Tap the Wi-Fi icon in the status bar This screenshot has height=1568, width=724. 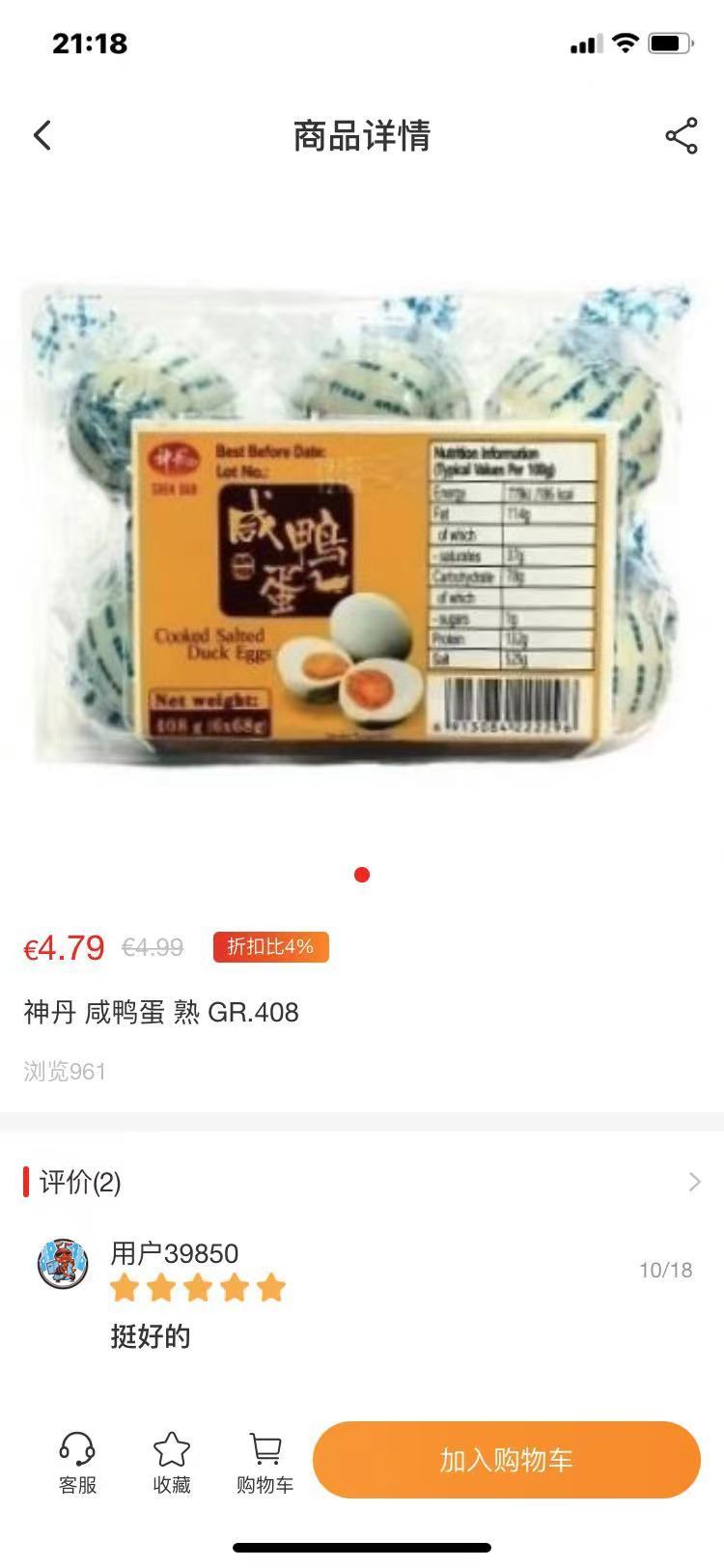point(628,42)
